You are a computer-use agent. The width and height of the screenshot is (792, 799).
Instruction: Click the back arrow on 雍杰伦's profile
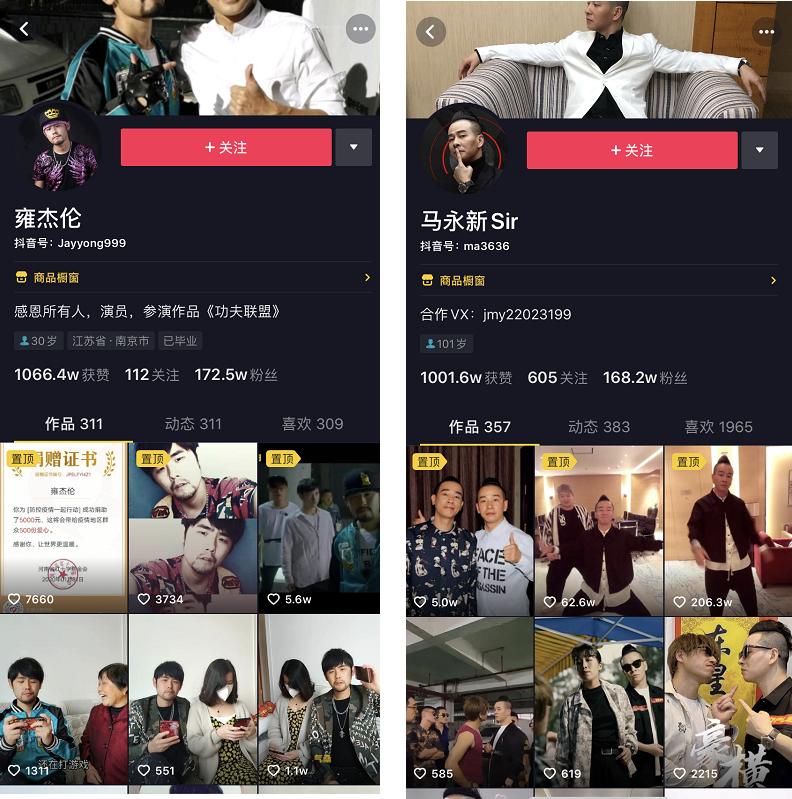(22, 29)
